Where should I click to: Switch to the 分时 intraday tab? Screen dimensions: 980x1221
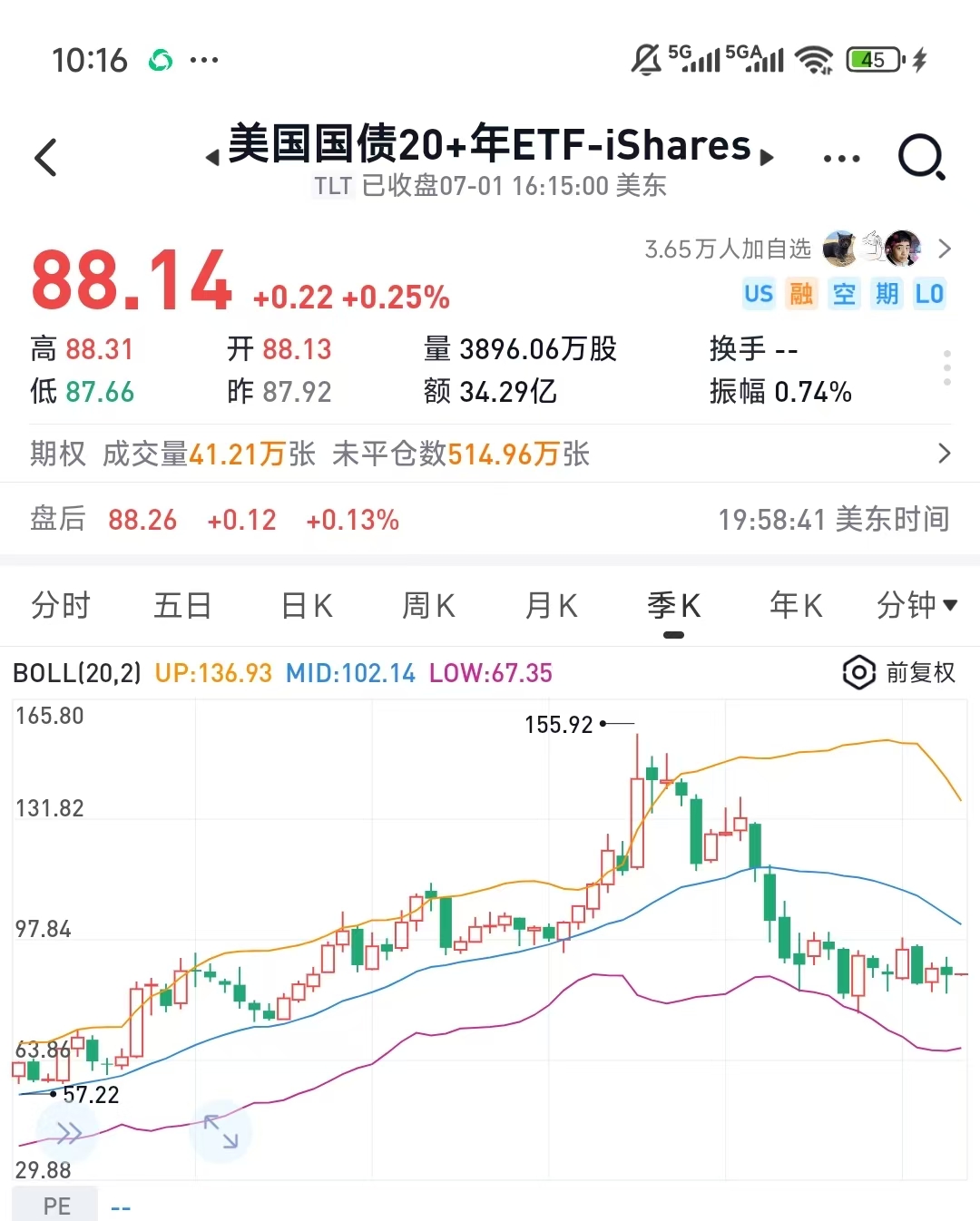(x=61, y=605)
